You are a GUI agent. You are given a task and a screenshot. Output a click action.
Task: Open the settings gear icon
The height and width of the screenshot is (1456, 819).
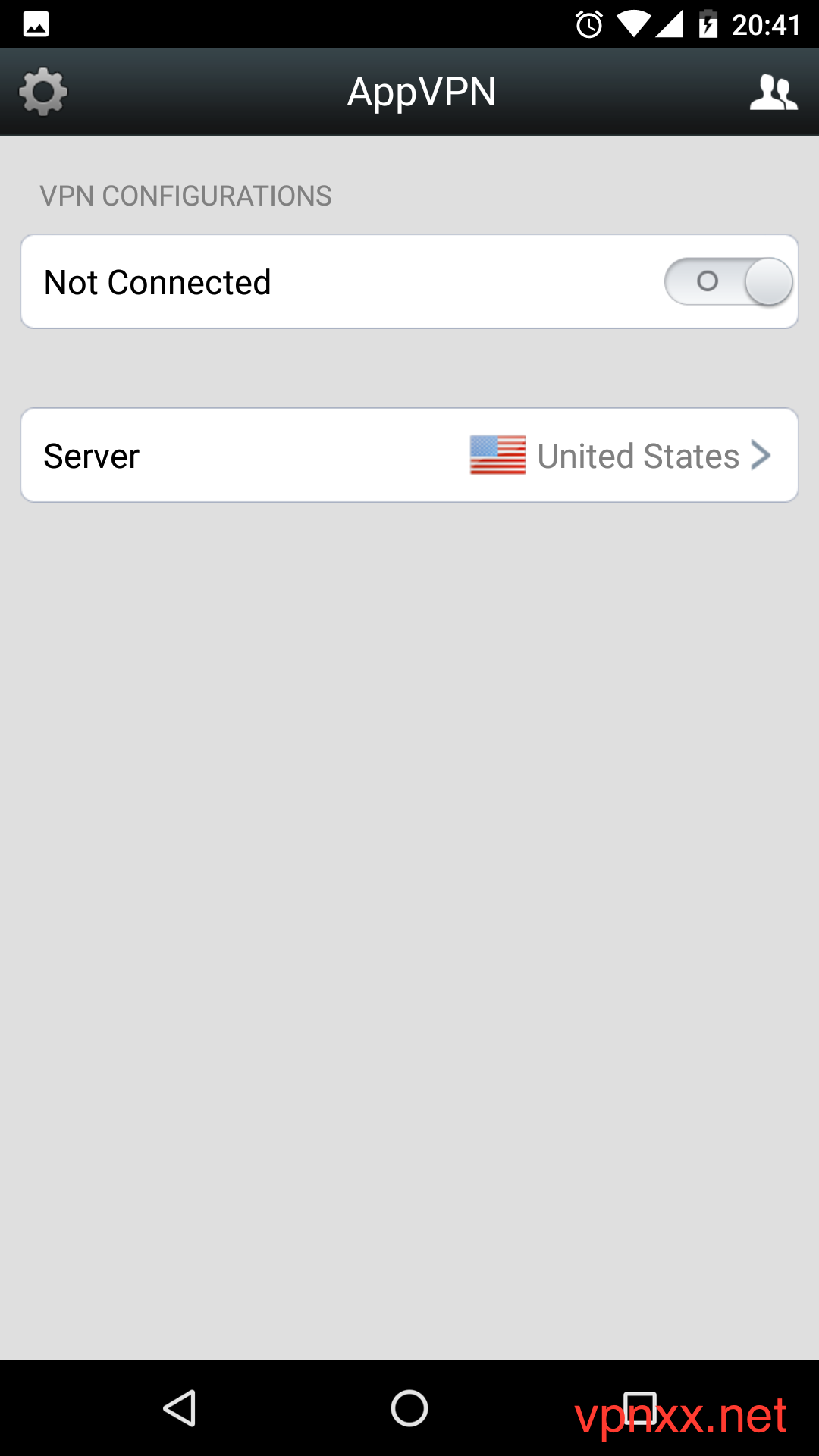43,92
